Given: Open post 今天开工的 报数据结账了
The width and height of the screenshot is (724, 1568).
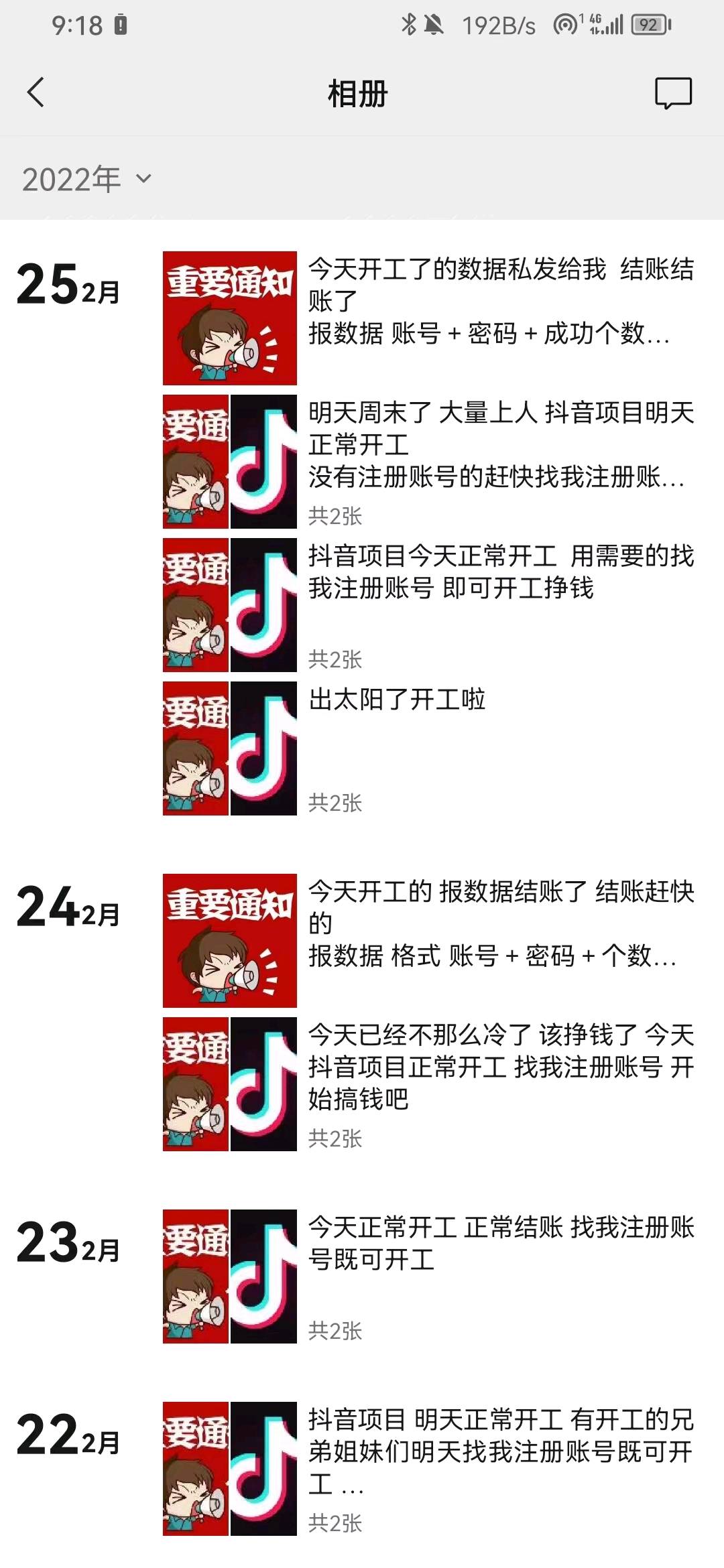Looking at the screenshot, I should 429,940.
